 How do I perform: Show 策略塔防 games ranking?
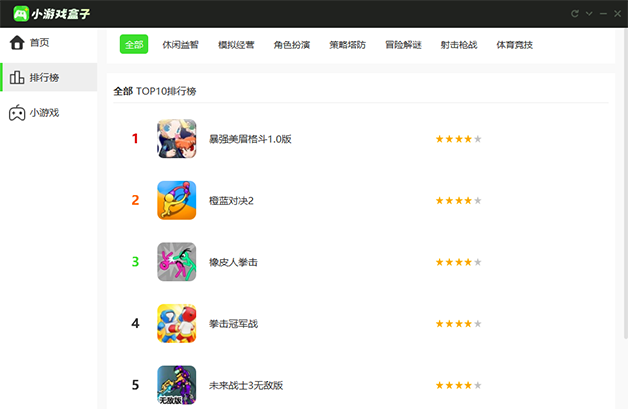click(x=347, y=45)
